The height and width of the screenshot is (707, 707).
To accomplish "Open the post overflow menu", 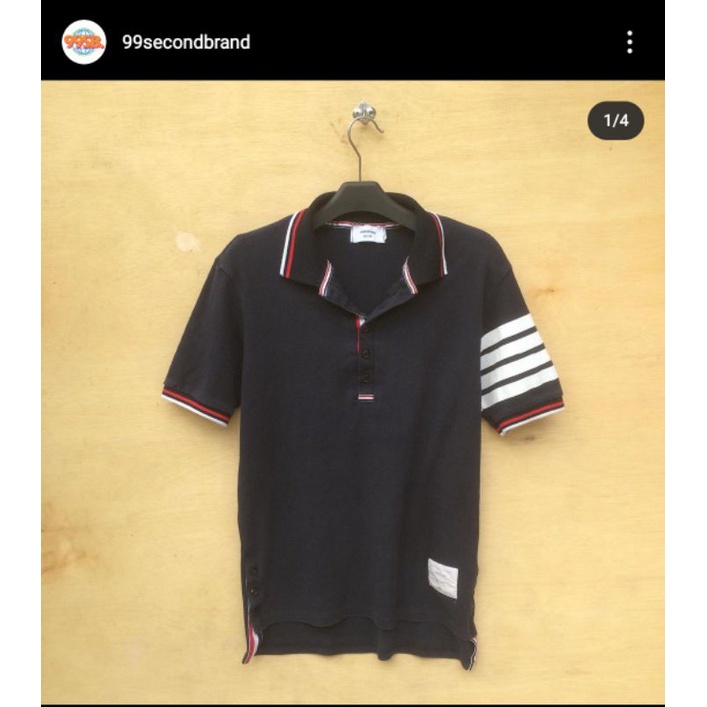I will pos(629,42).
